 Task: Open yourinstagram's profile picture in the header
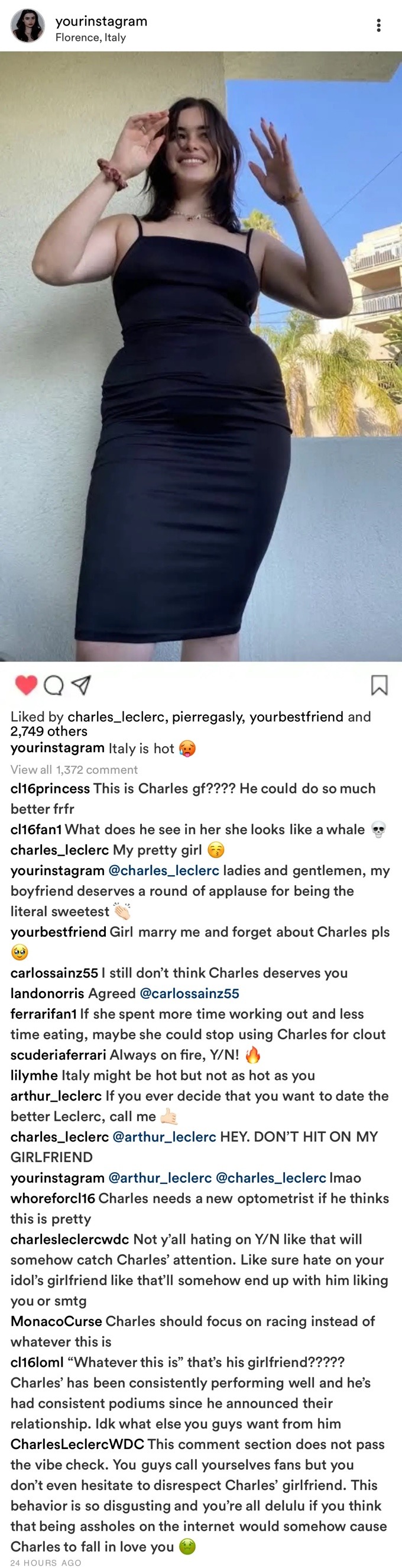(27, 25)
